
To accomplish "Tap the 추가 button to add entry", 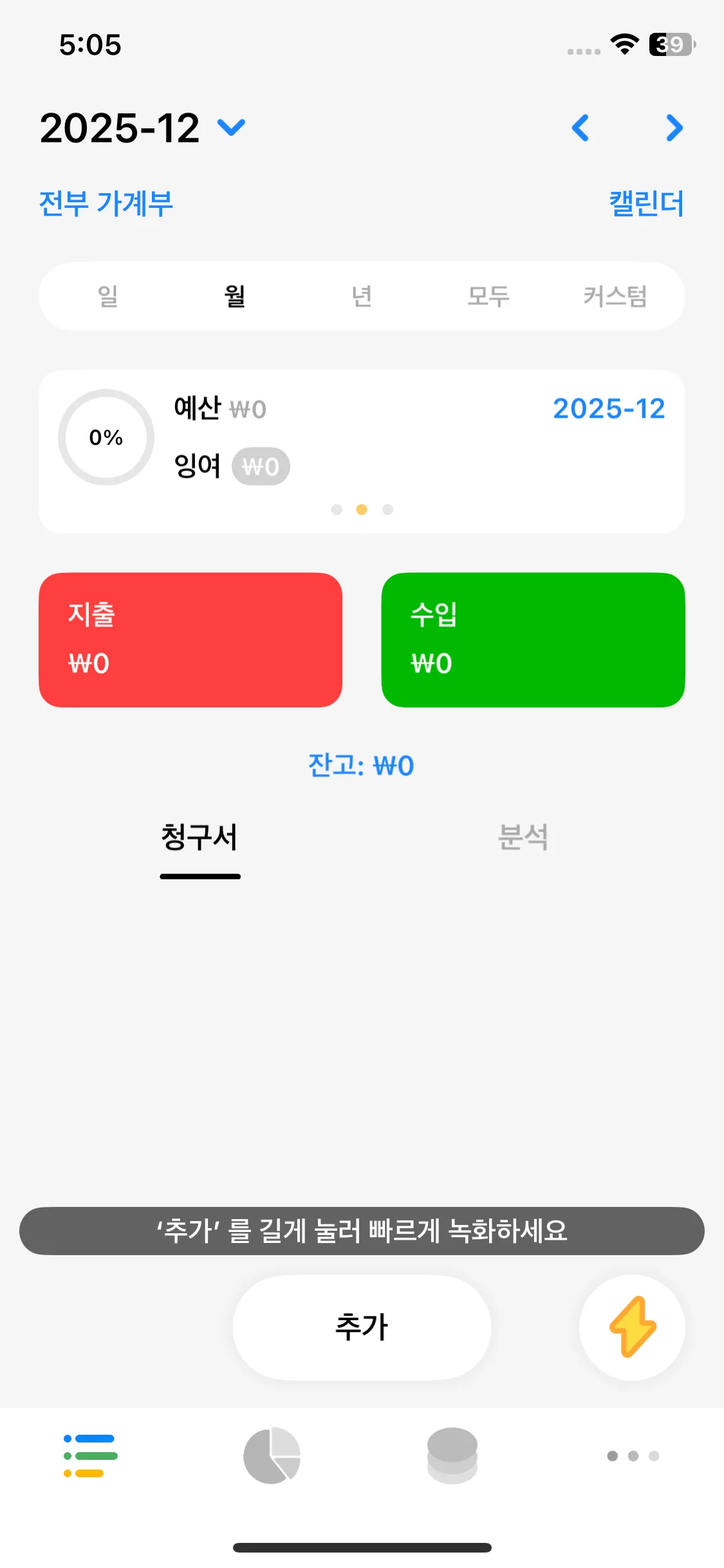I will (x=362, y=1327).
